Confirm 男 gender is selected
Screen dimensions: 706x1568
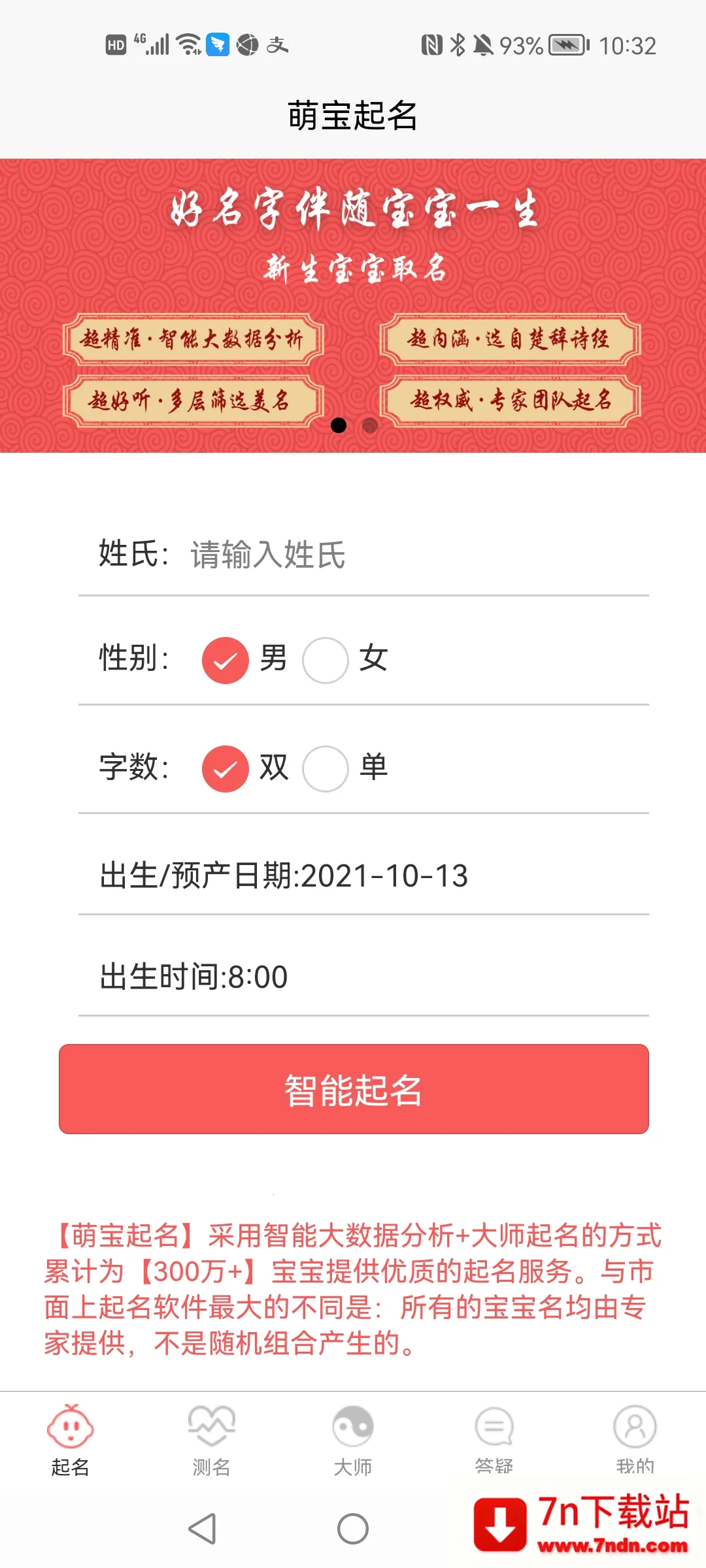[225, 660]
